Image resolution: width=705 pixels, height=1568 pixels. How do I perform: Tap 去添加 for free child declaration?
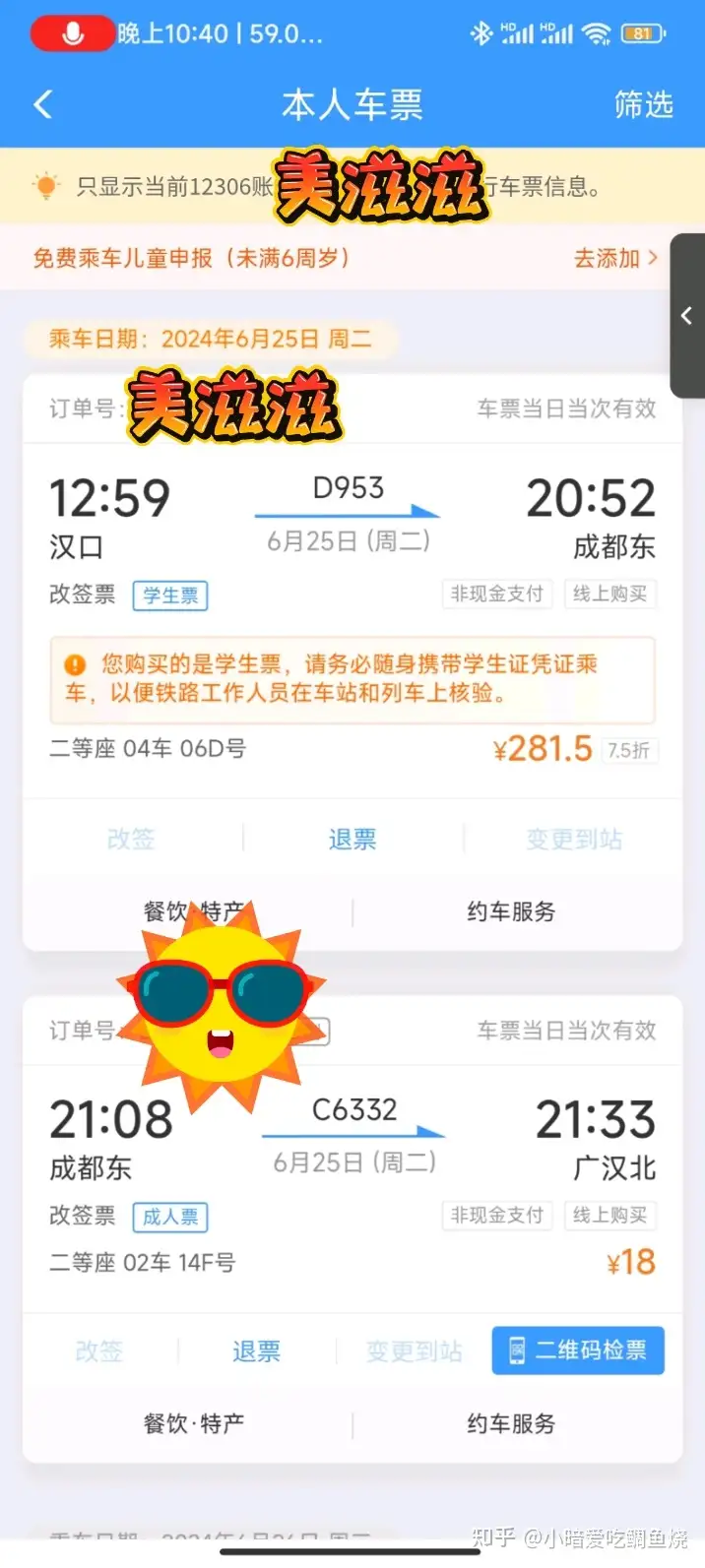tap(614, 259)
